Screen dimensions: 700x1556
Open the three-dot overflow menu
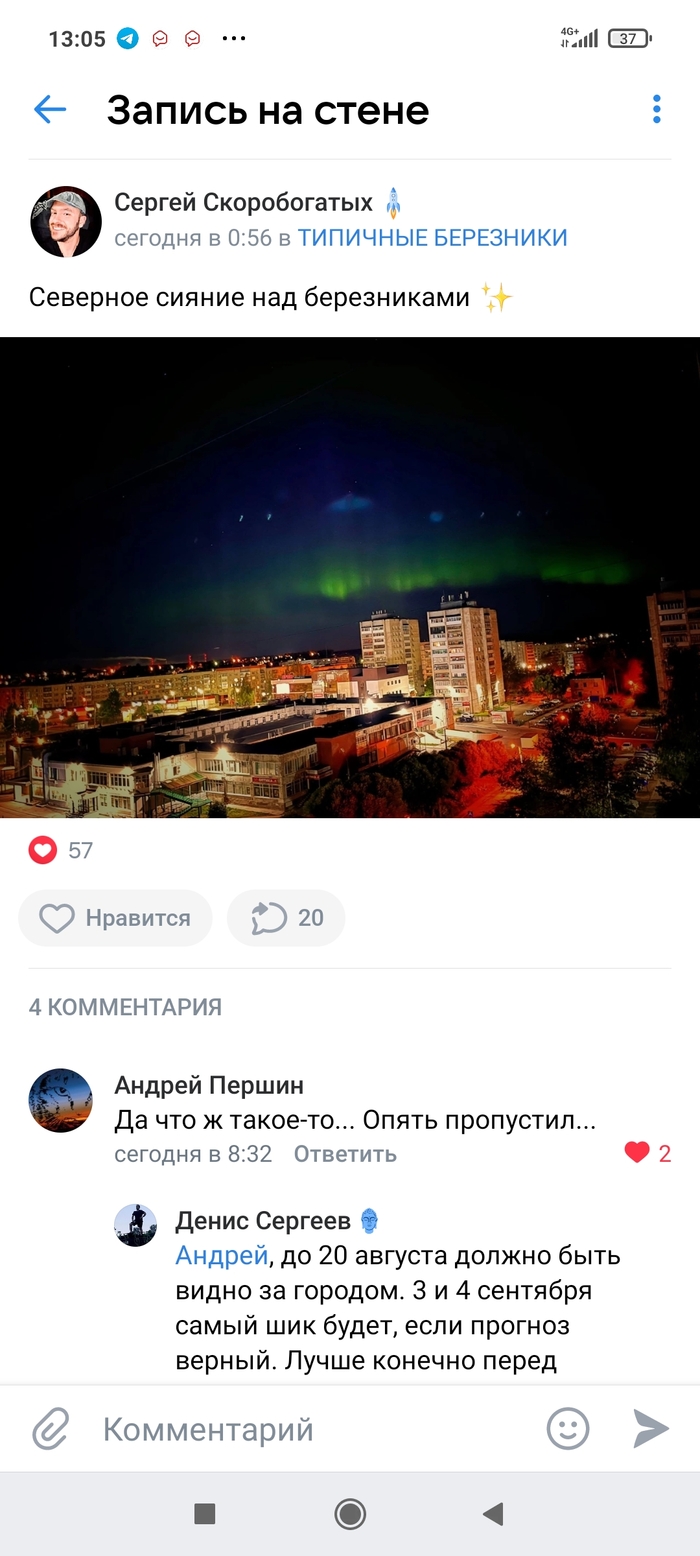point(656,109)
